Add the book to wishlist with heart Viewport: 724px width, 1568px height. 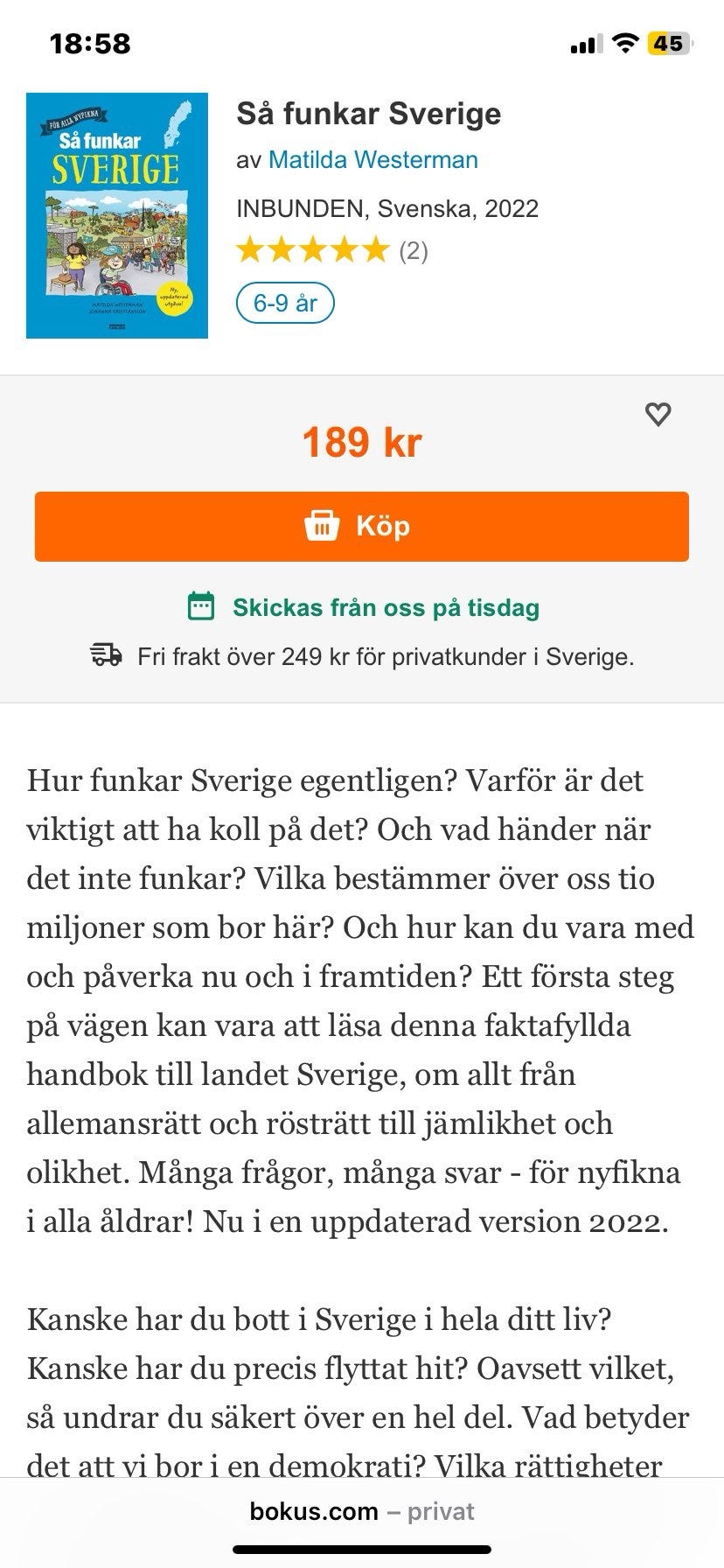[x=658, y=414]
